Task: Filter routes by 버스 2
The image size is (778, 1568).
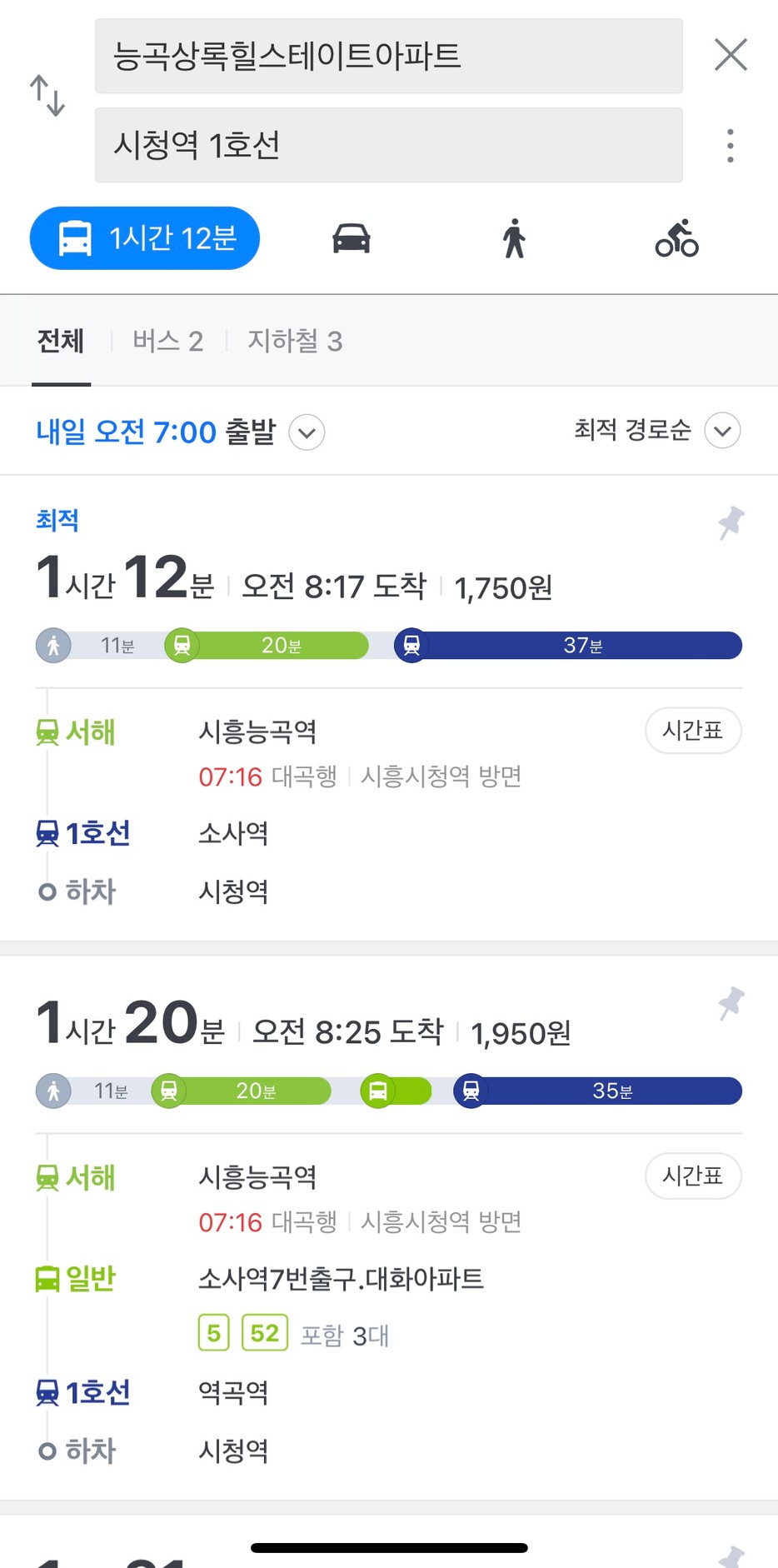Action: click(168, 342)
